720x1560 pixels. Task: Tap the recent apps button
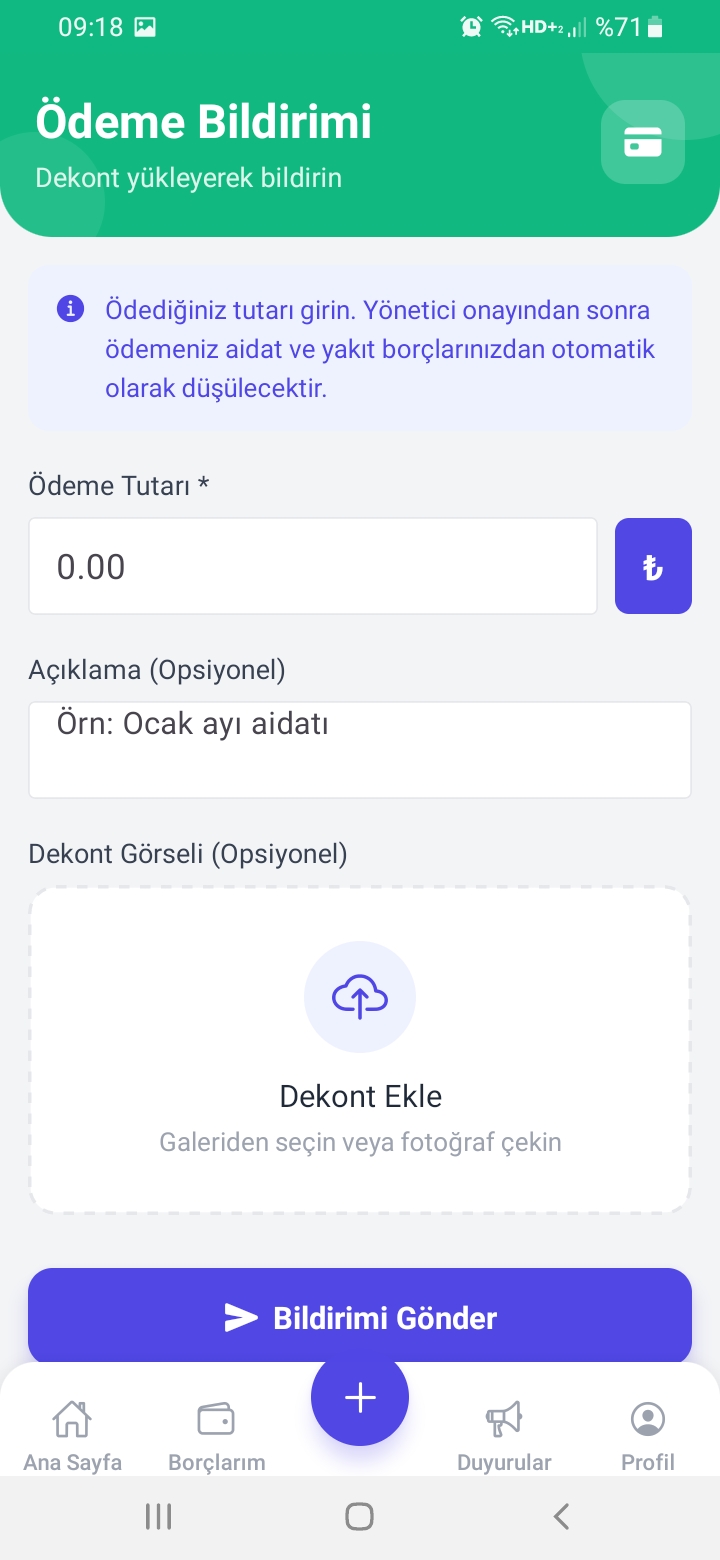tap(158, 1515)
